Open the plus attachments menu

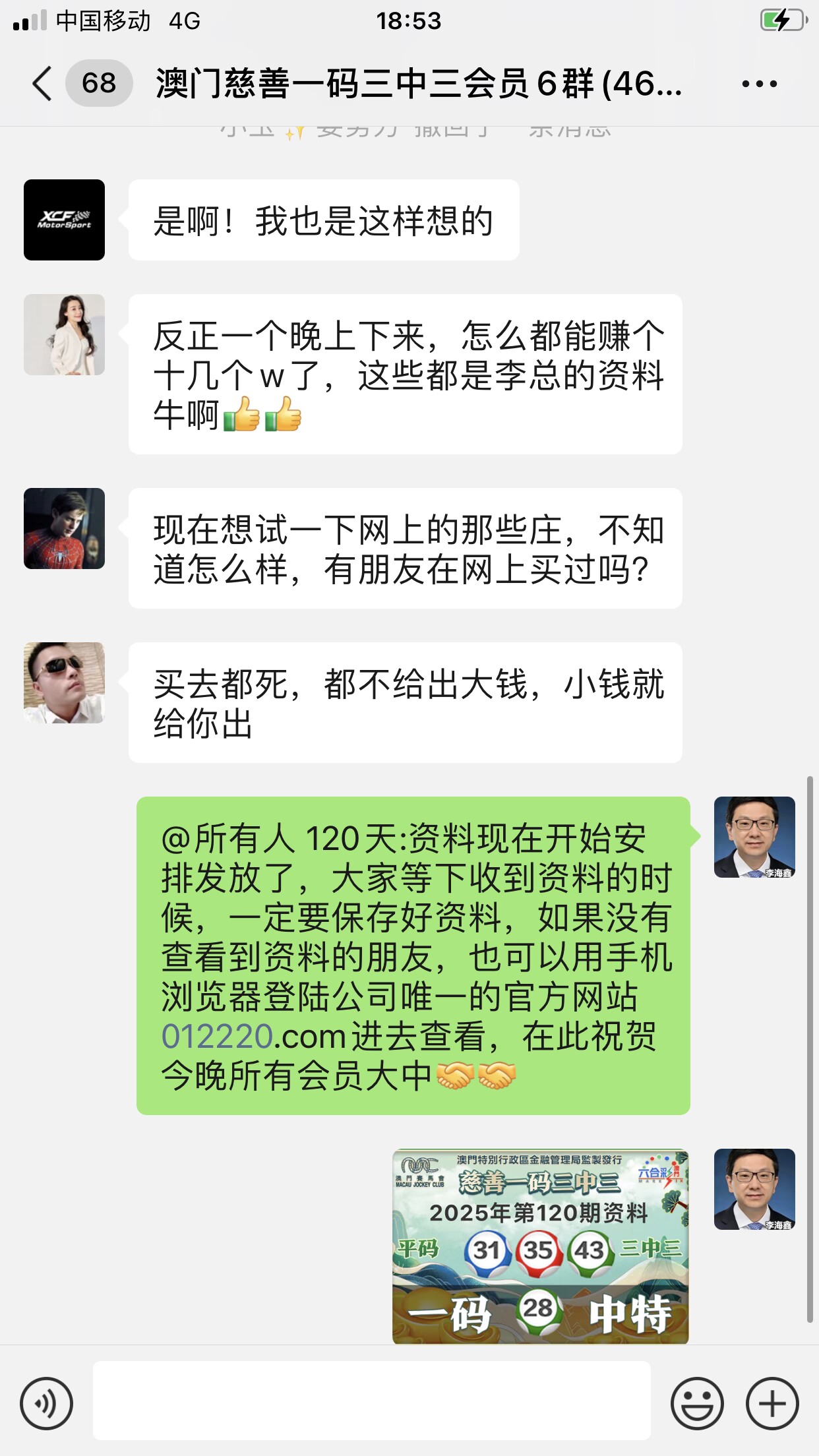point(772,1403)
